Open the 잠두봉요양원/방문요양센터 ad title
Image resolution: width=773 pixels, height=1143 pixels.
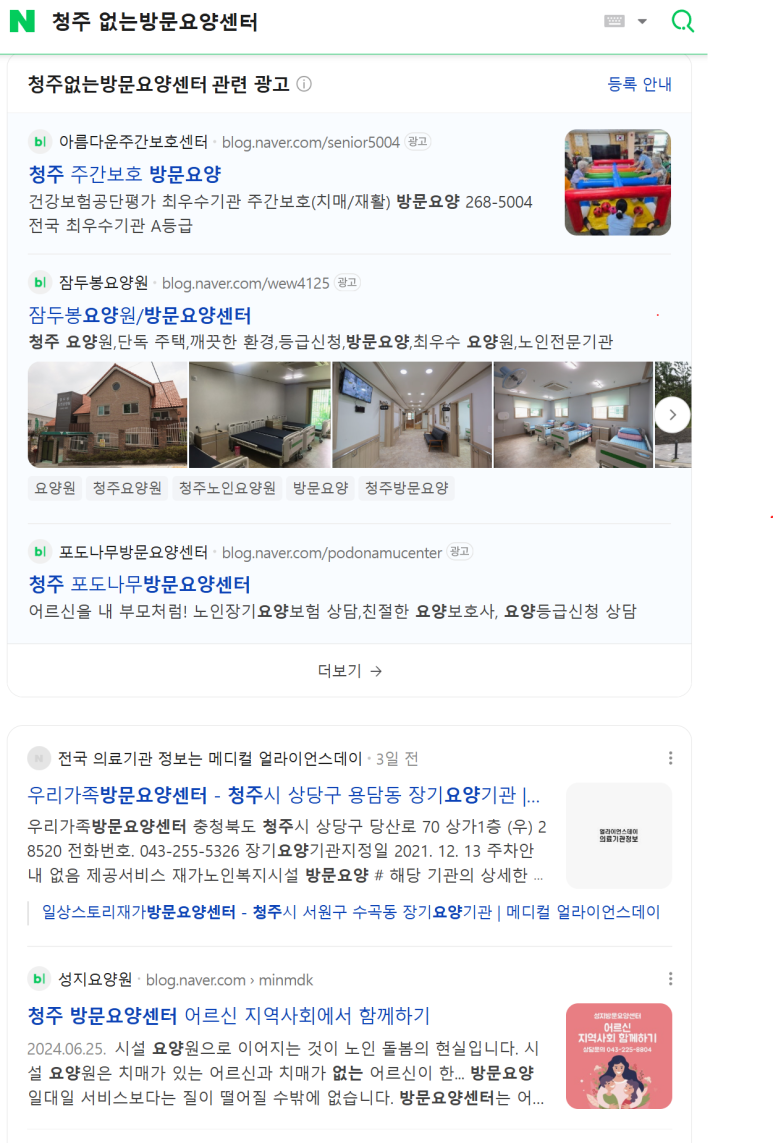(x=139, y=316)
